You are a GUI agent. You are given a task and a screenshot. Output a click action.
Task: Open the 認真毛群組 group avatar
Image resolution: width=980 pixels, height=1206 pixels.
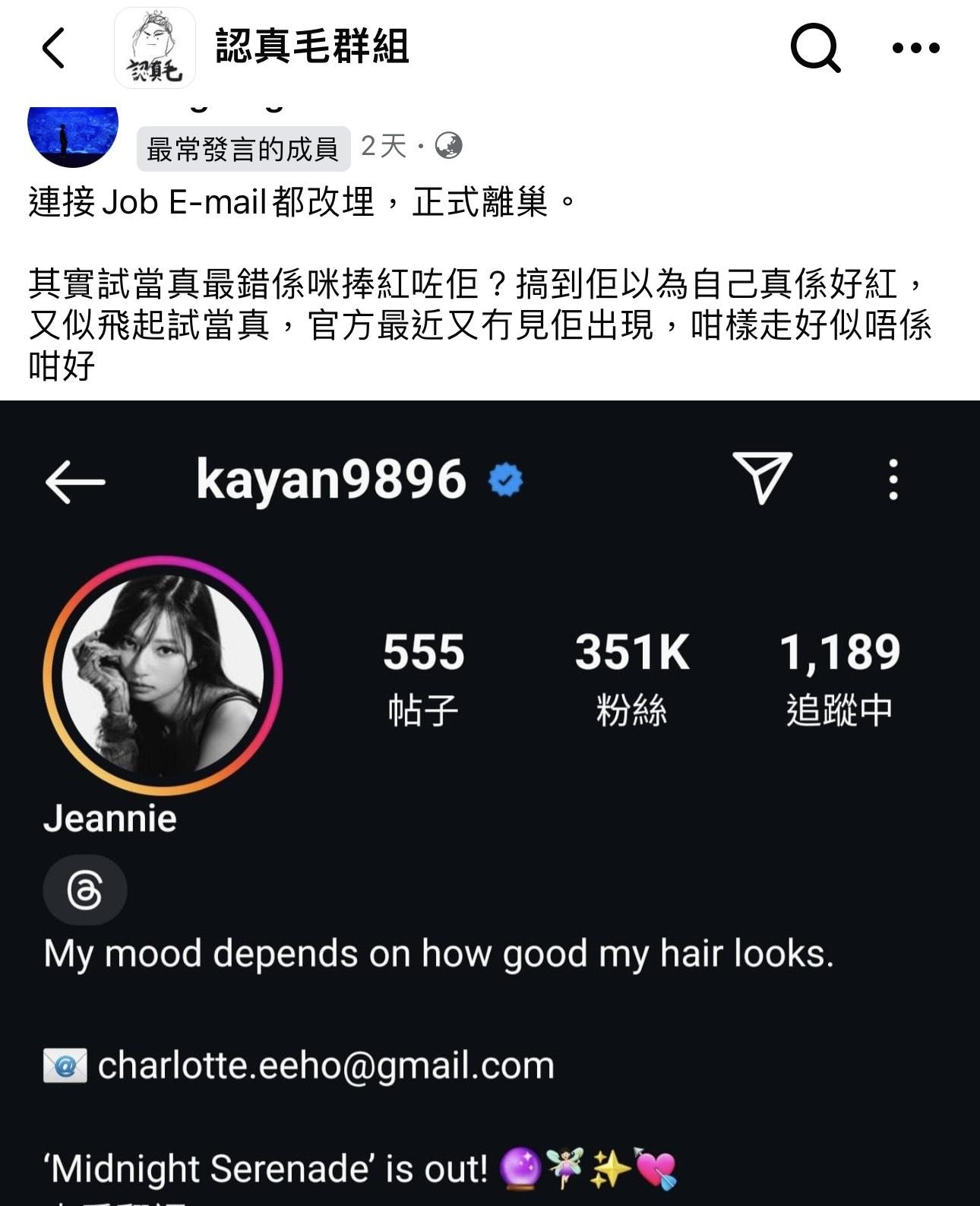click(x=155, y=48)
